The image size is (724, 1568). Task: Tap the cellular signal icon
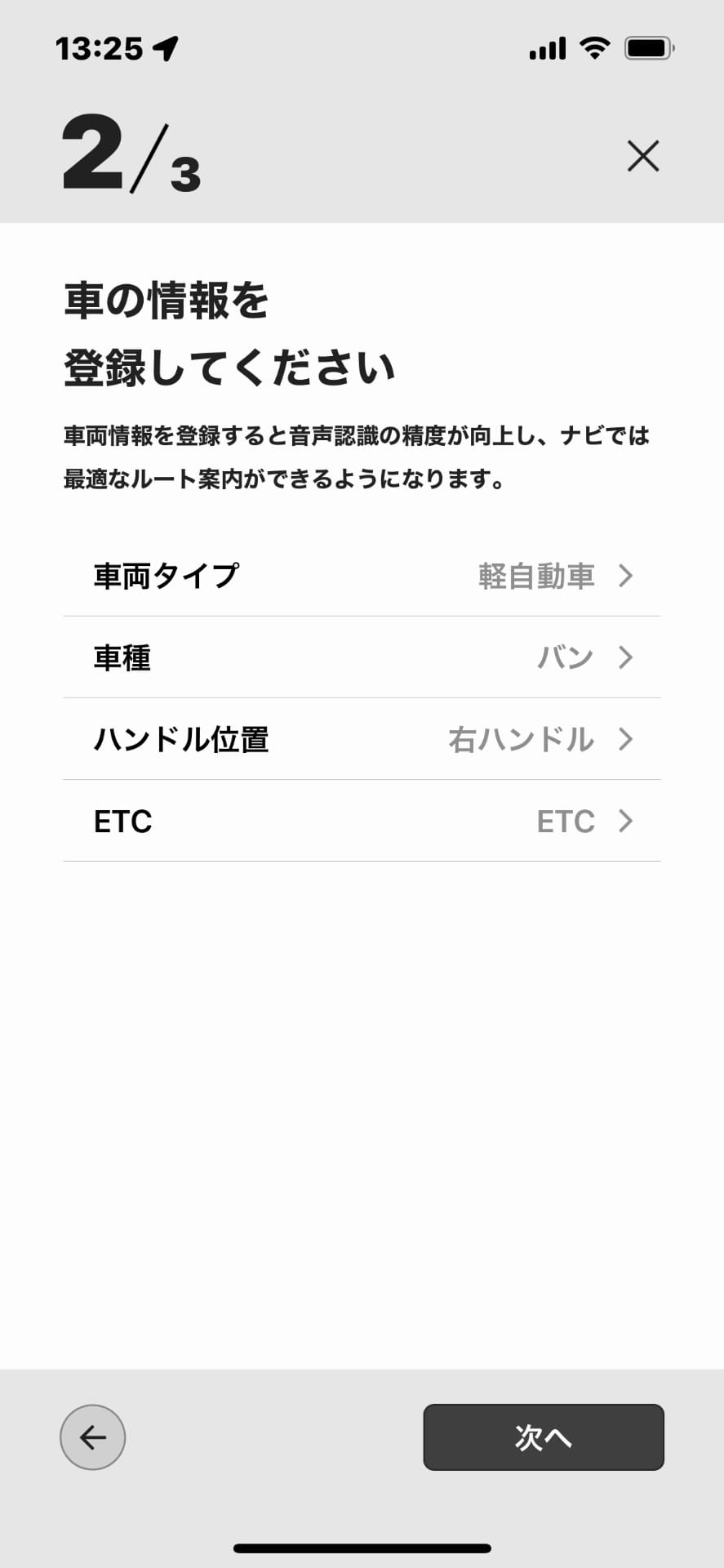click(x=547, y=49)
